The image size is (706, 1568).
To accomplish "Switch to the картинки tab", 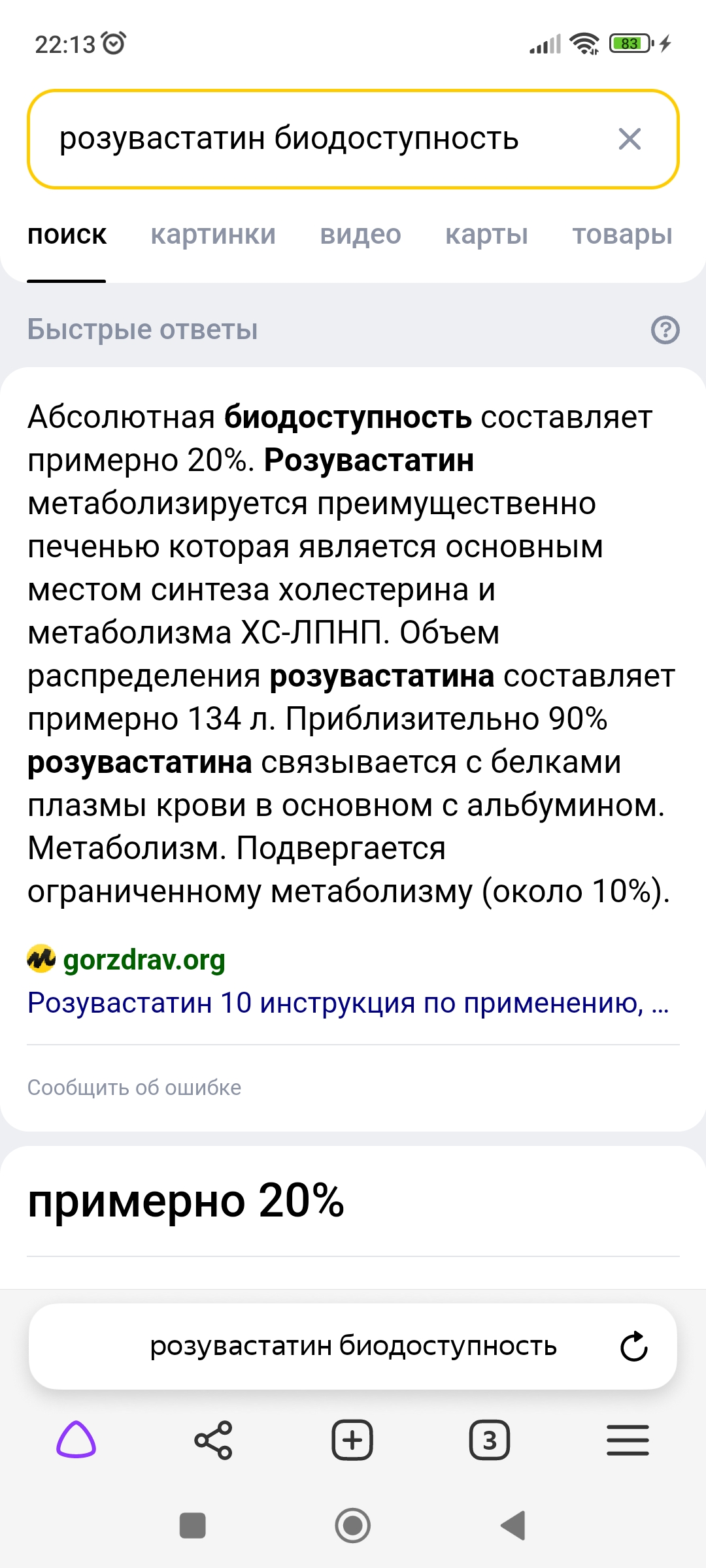I will pyautogui.click(x=213, y=235).
